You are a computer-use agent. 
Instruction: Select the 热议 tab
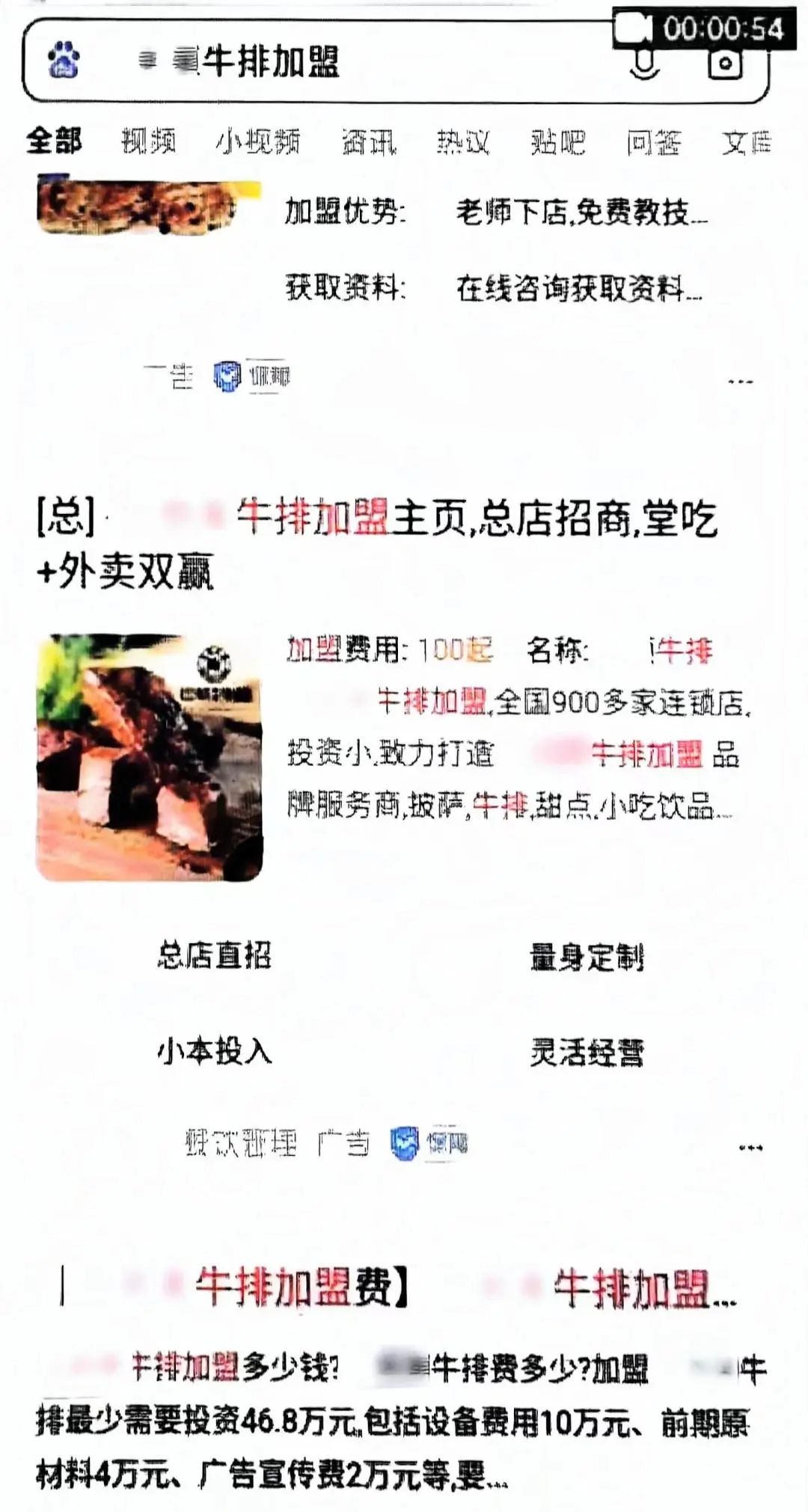(x=463, y=141)
